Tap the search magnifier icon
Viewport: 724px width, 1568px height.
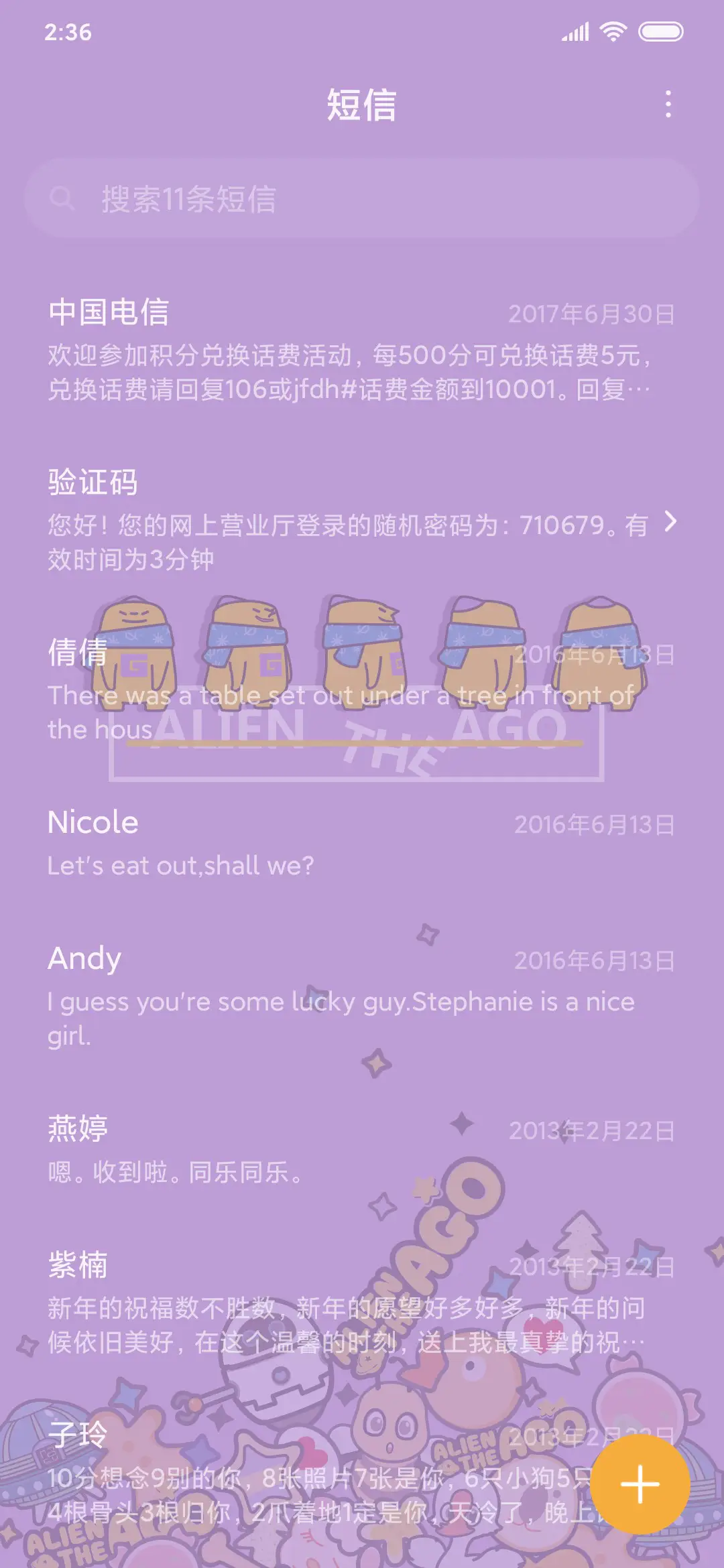(x=62, y=198)
